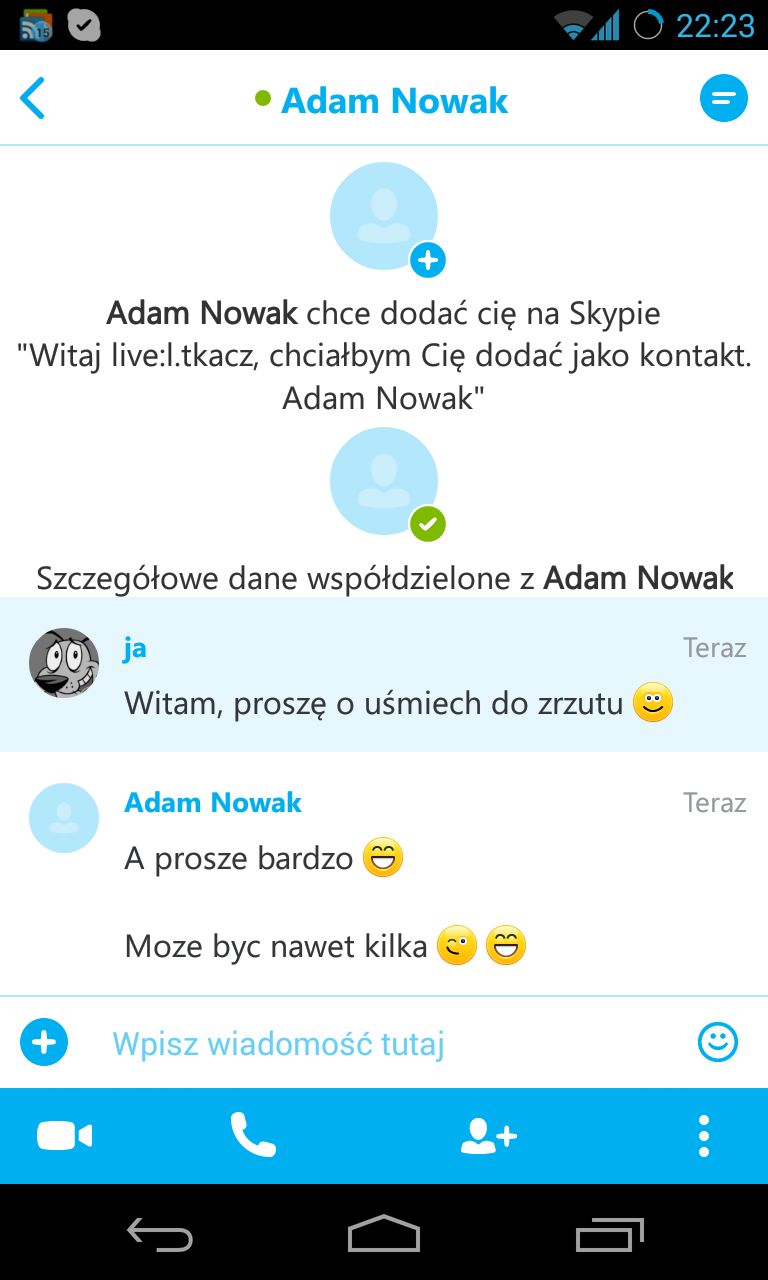
Task: Focus the "Wpisz wiadomość tutaj" message field
Action: [x=388, y=1044]
